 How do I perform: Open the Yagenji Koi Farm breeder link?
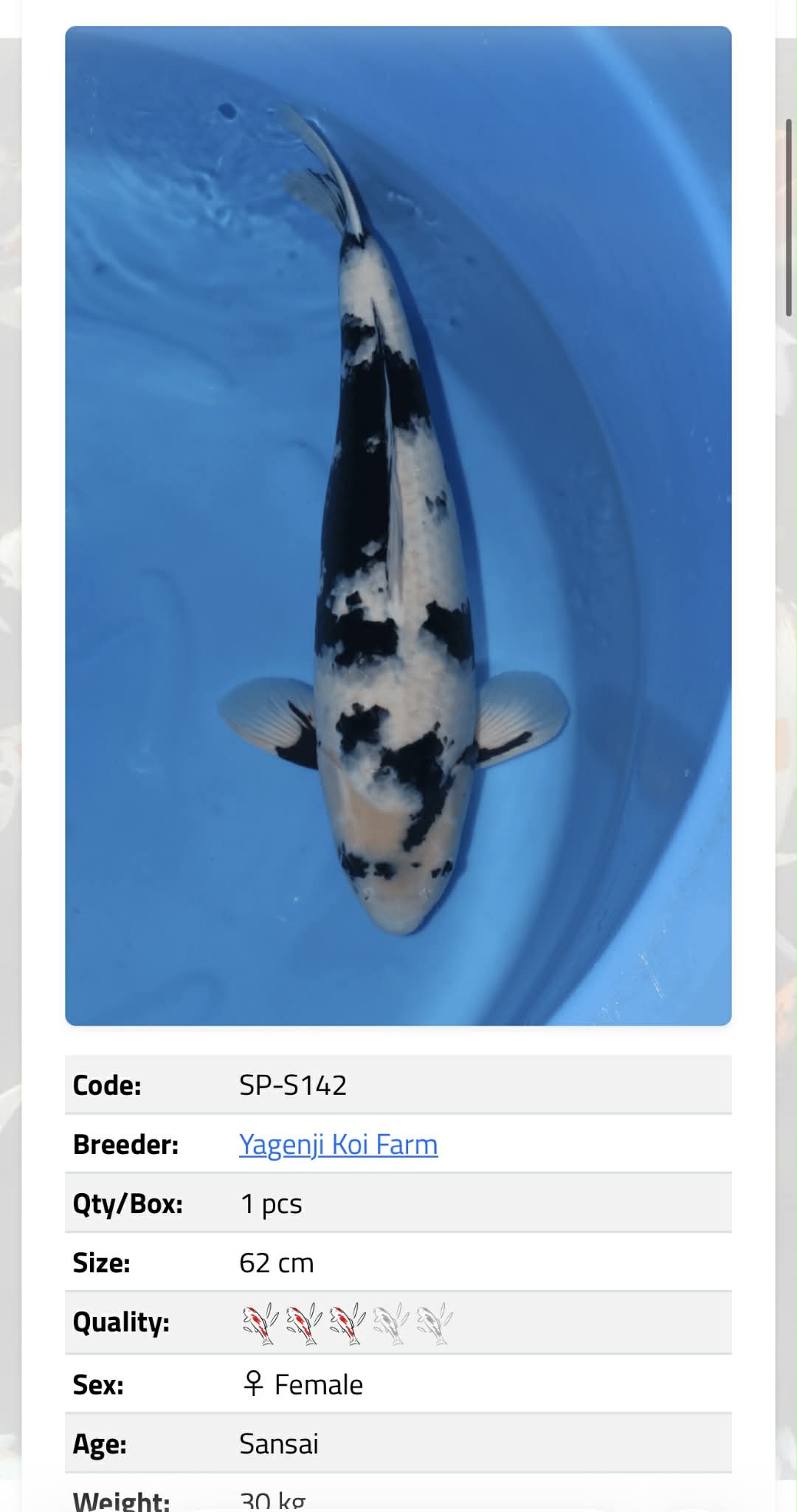point(338,1144)
